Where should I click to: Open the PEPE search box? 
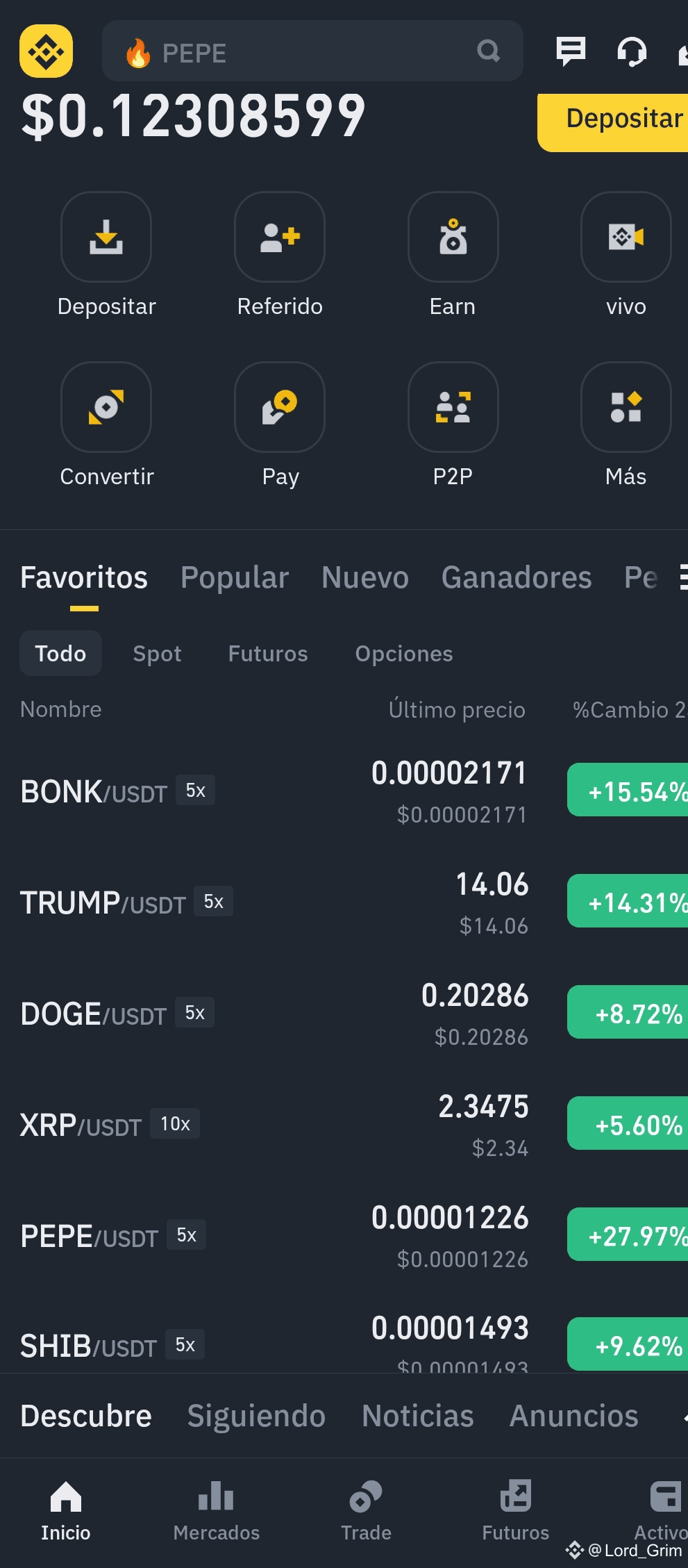312,51
